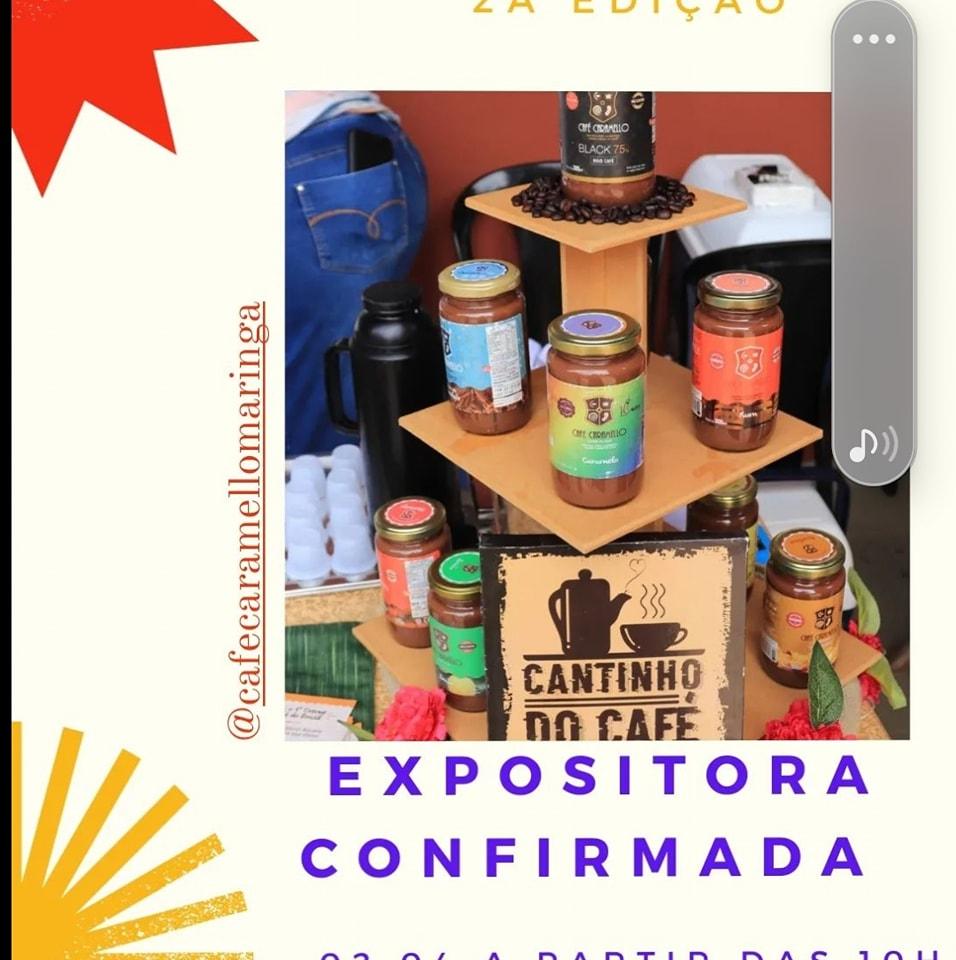Open more volume settings via three dots
Image resolution: width=956 pixels, height=960 pixels.
click(x=873, y=40)
